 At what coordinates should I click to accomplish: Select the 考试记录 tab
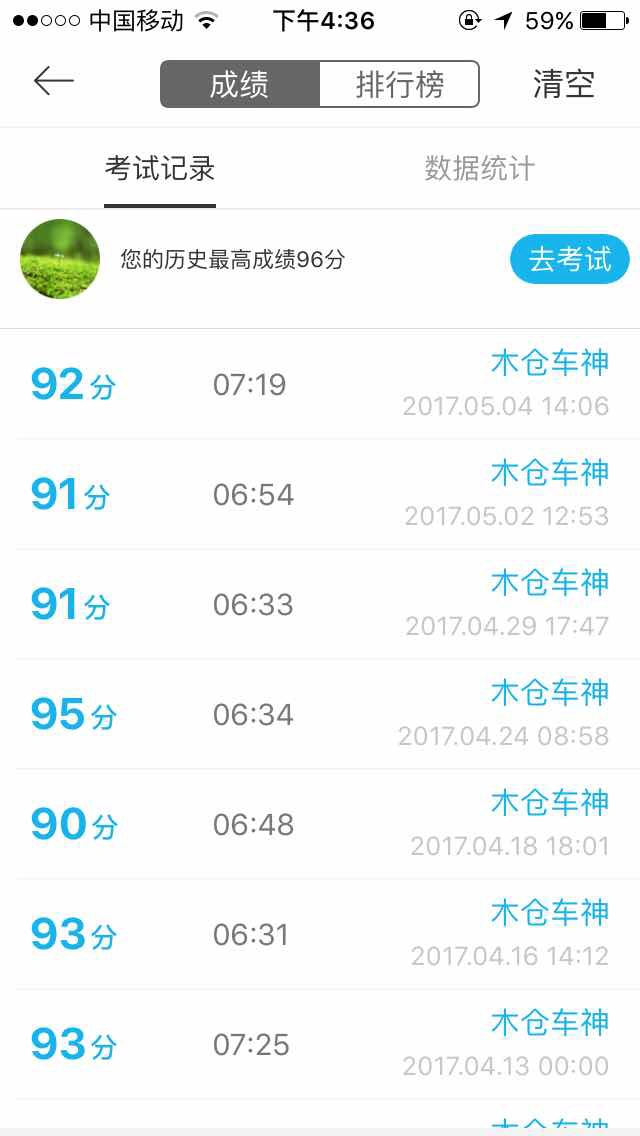click(159, 169)
